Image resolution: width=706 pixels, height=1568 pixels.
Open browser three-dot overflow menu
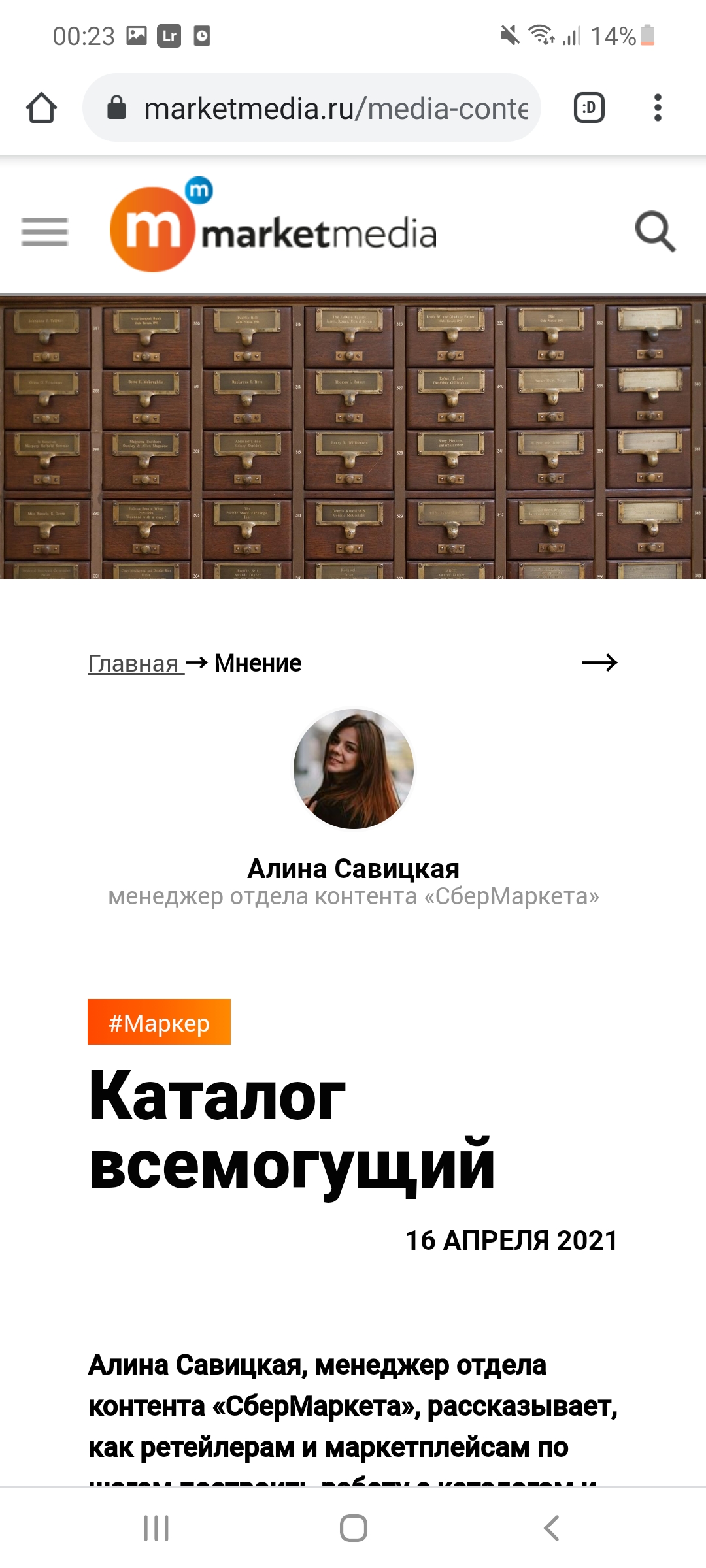point(658,108)
